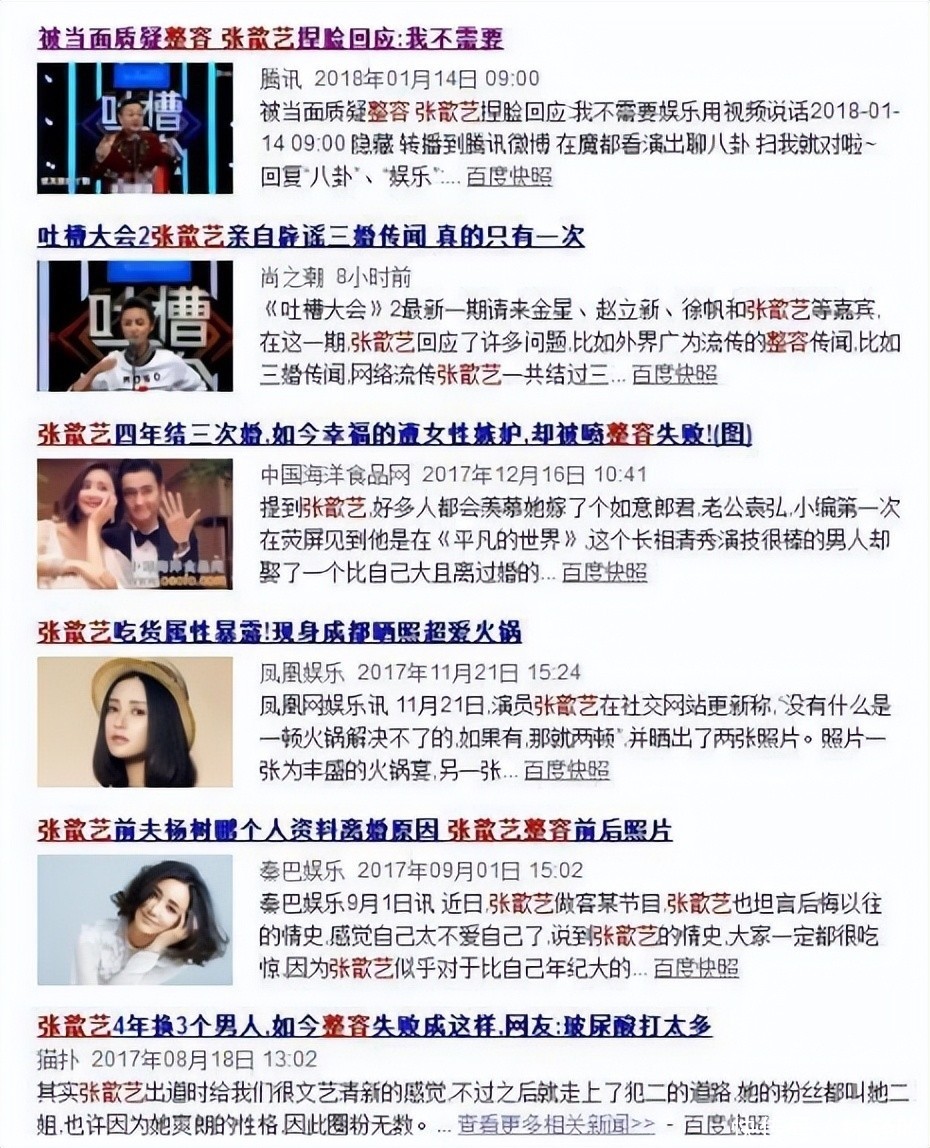
Task: Open 百度快照 for the 凤凰娱乐 result
Action: 568,770
